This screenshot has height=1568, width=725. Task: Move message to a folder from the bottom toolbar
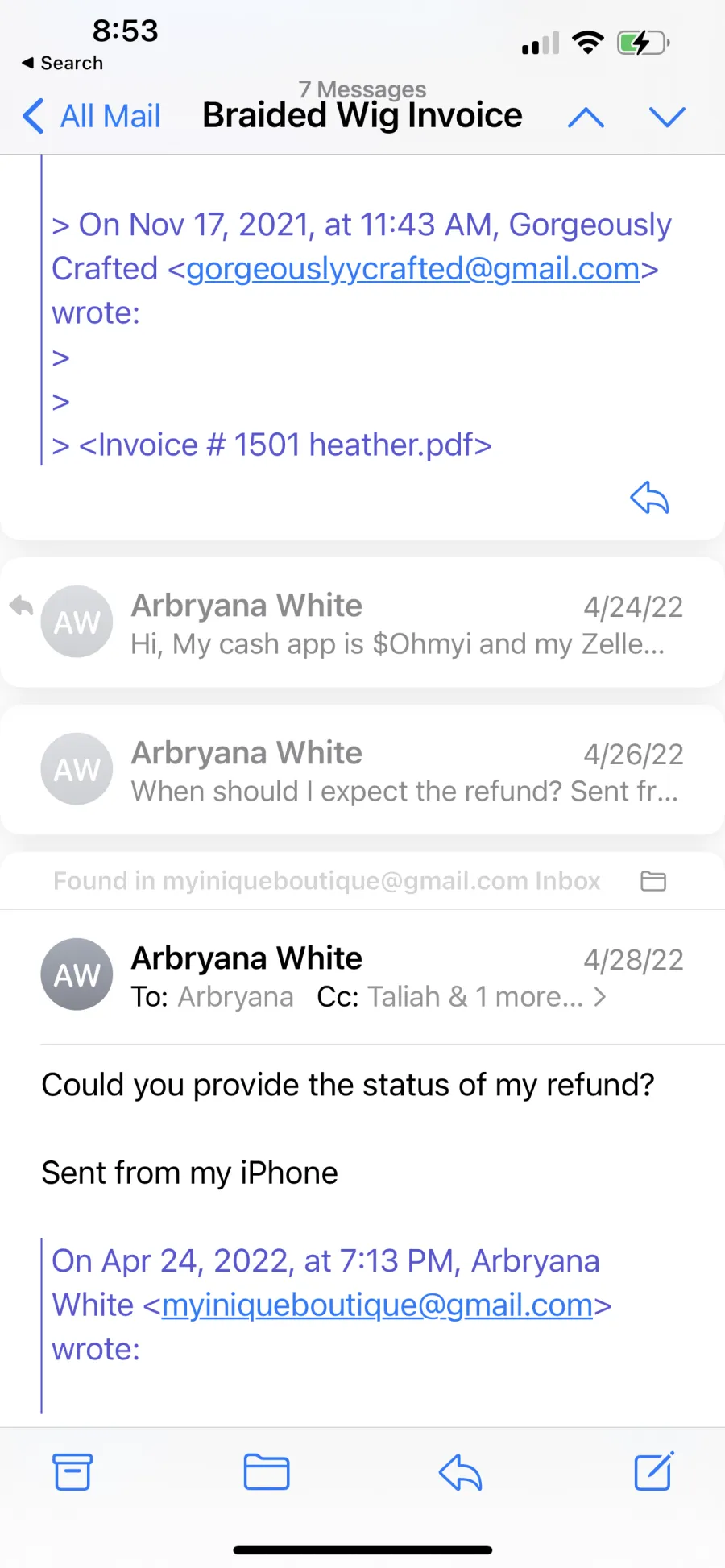pos(267,1472)
